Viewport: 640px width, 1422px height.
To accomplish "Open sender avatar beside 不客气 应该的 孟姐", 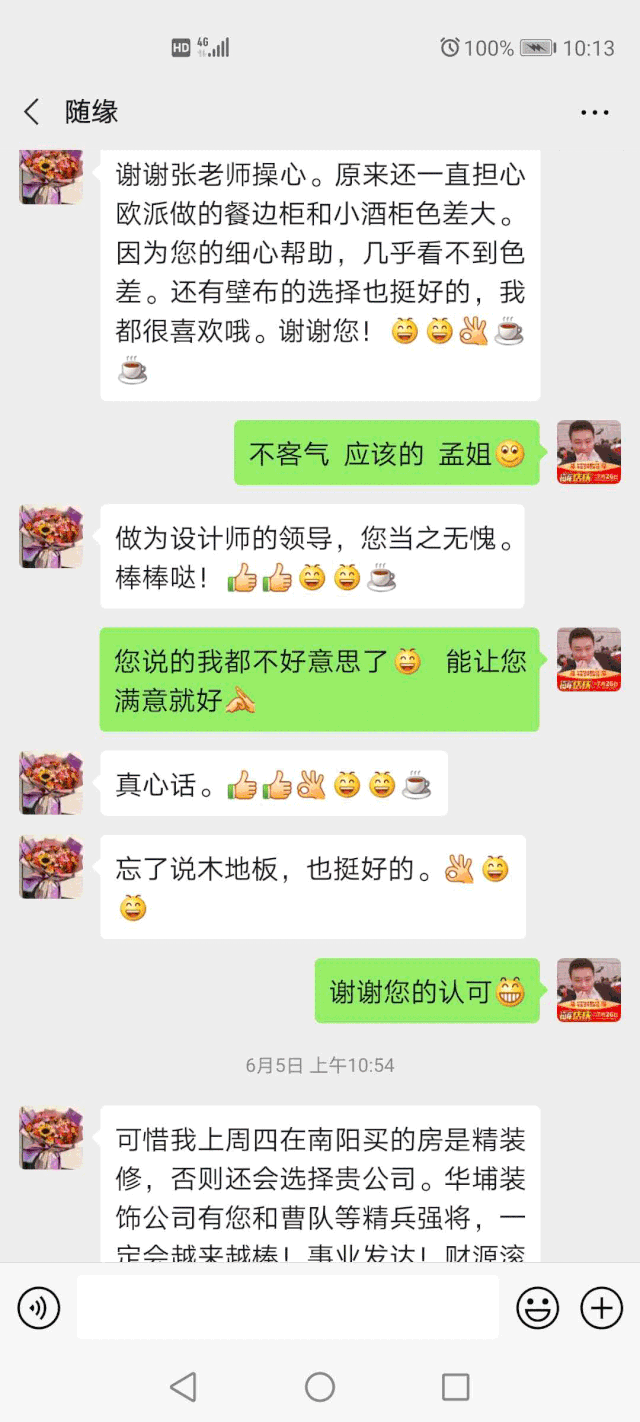I will click(x=589, y=453).
